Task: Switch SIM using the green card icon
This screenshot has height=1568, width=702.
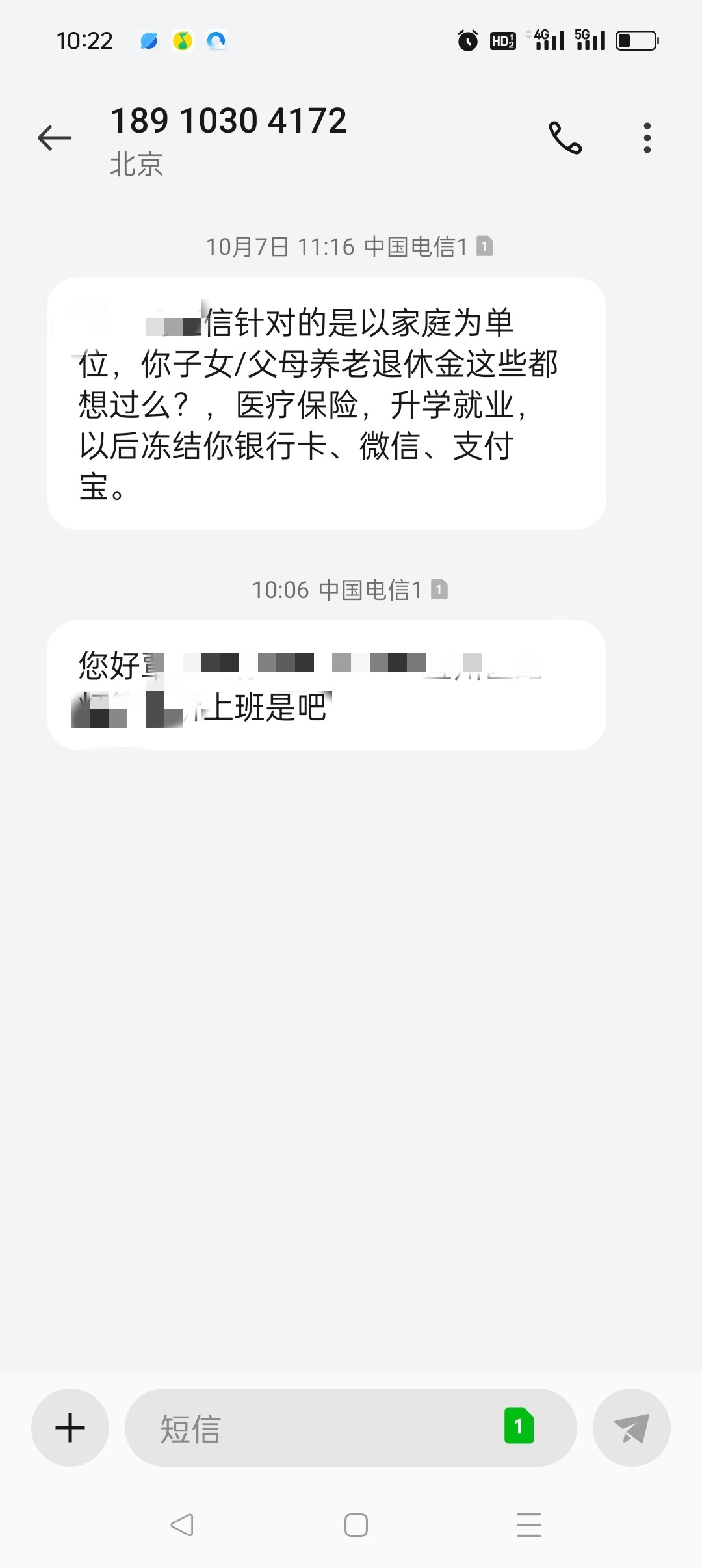Action: point(519,1426)
